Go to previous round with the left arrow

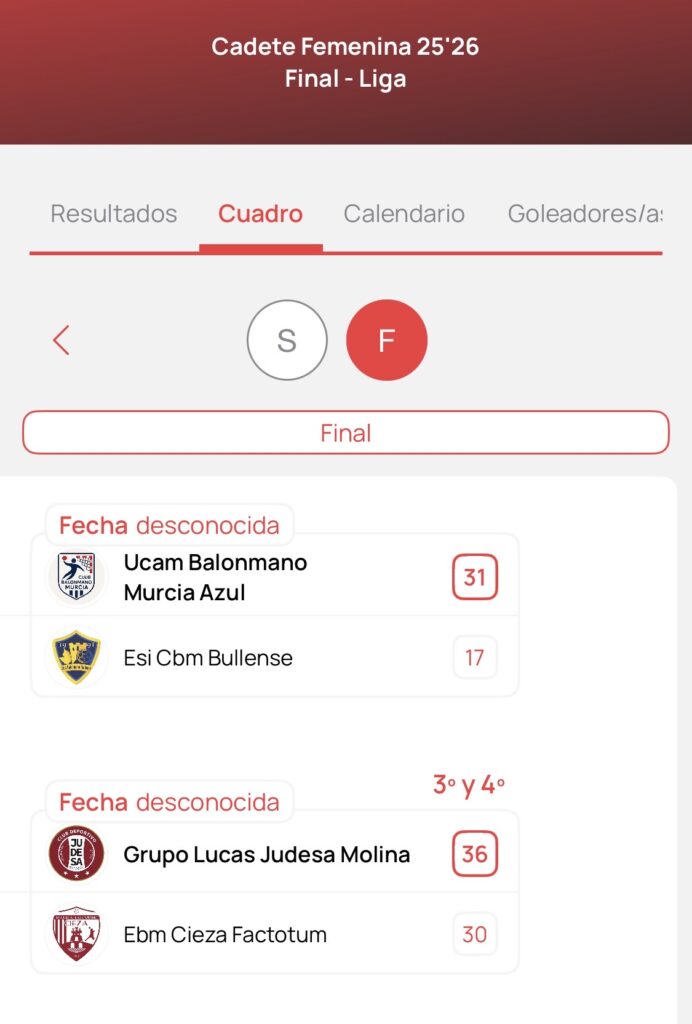pos(61,340)
